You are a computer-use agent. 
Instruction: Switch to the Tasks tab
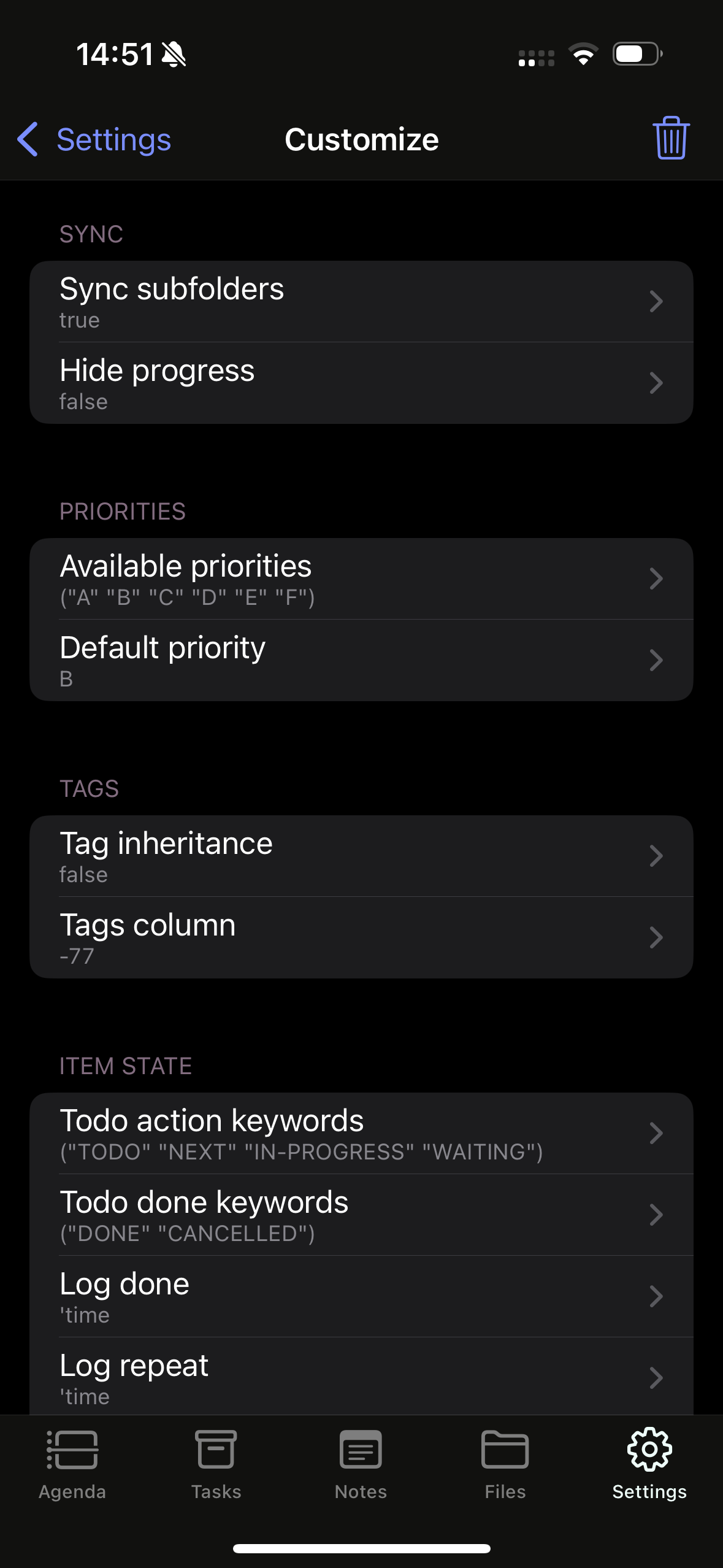click(216, 1464)
